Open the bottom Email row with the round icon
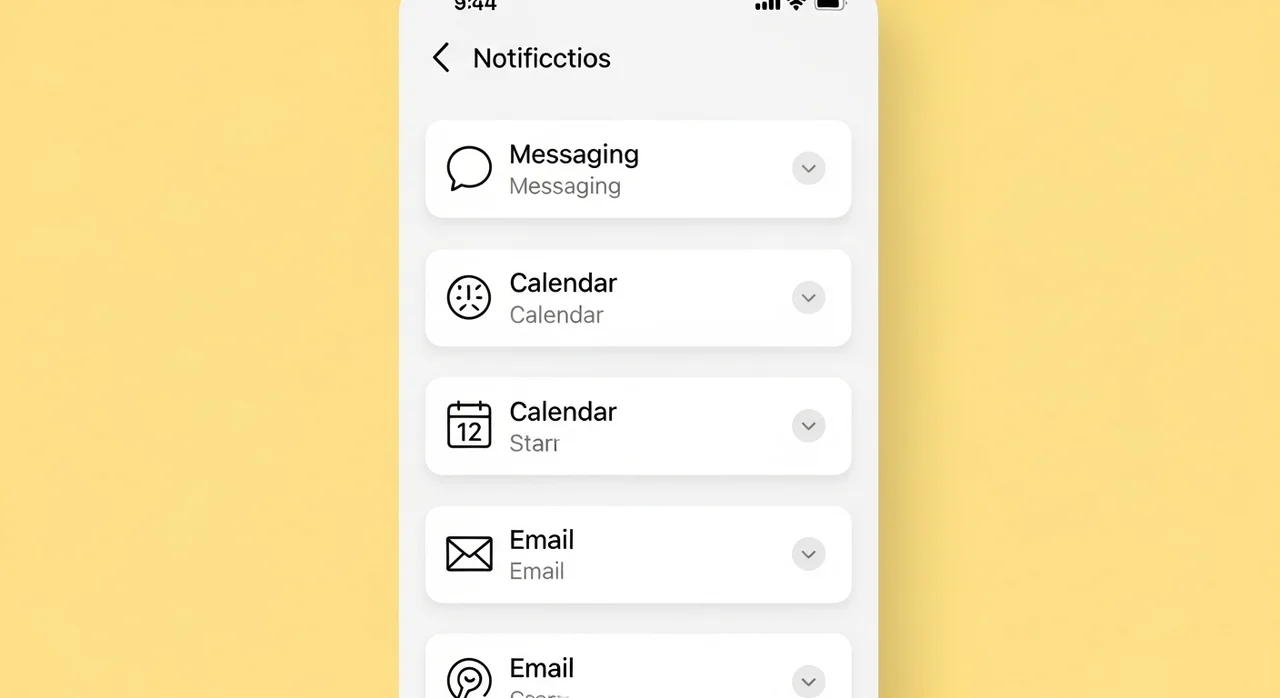Viewport: 1280px width, 698px height. click(600, 674)
